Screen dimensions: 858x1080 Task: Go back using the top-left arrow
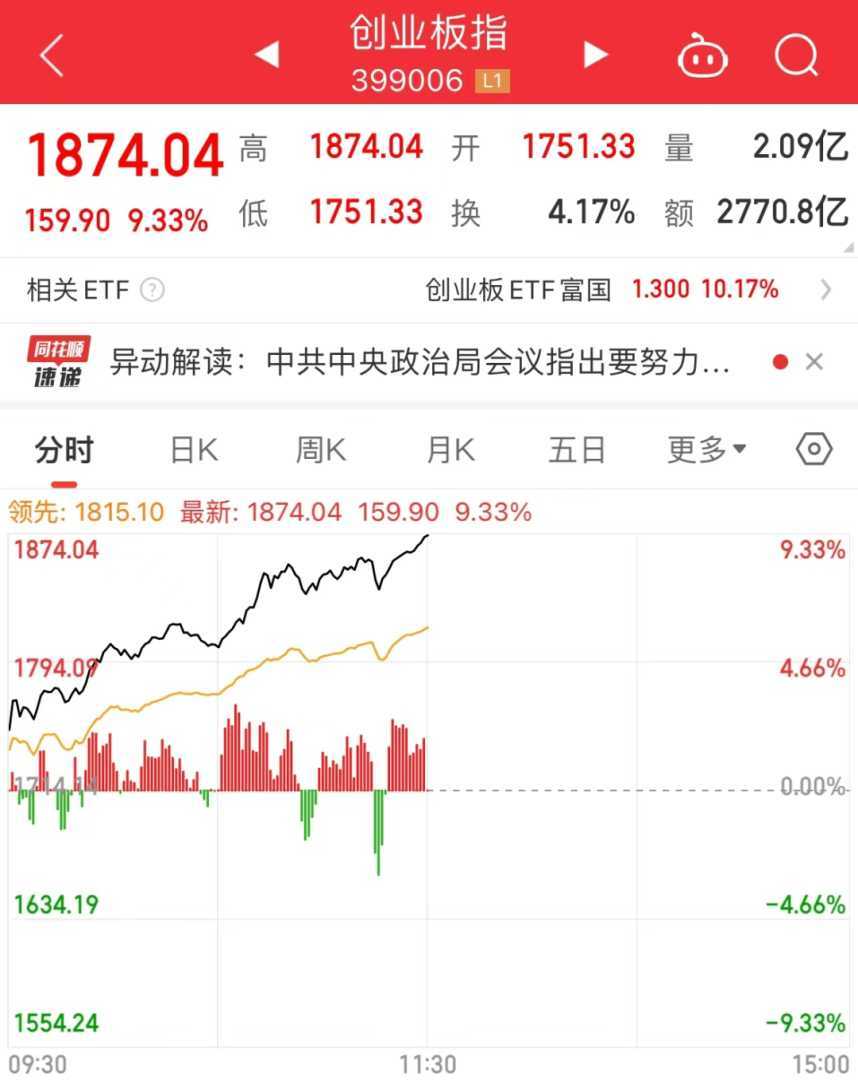click(52, 55)
